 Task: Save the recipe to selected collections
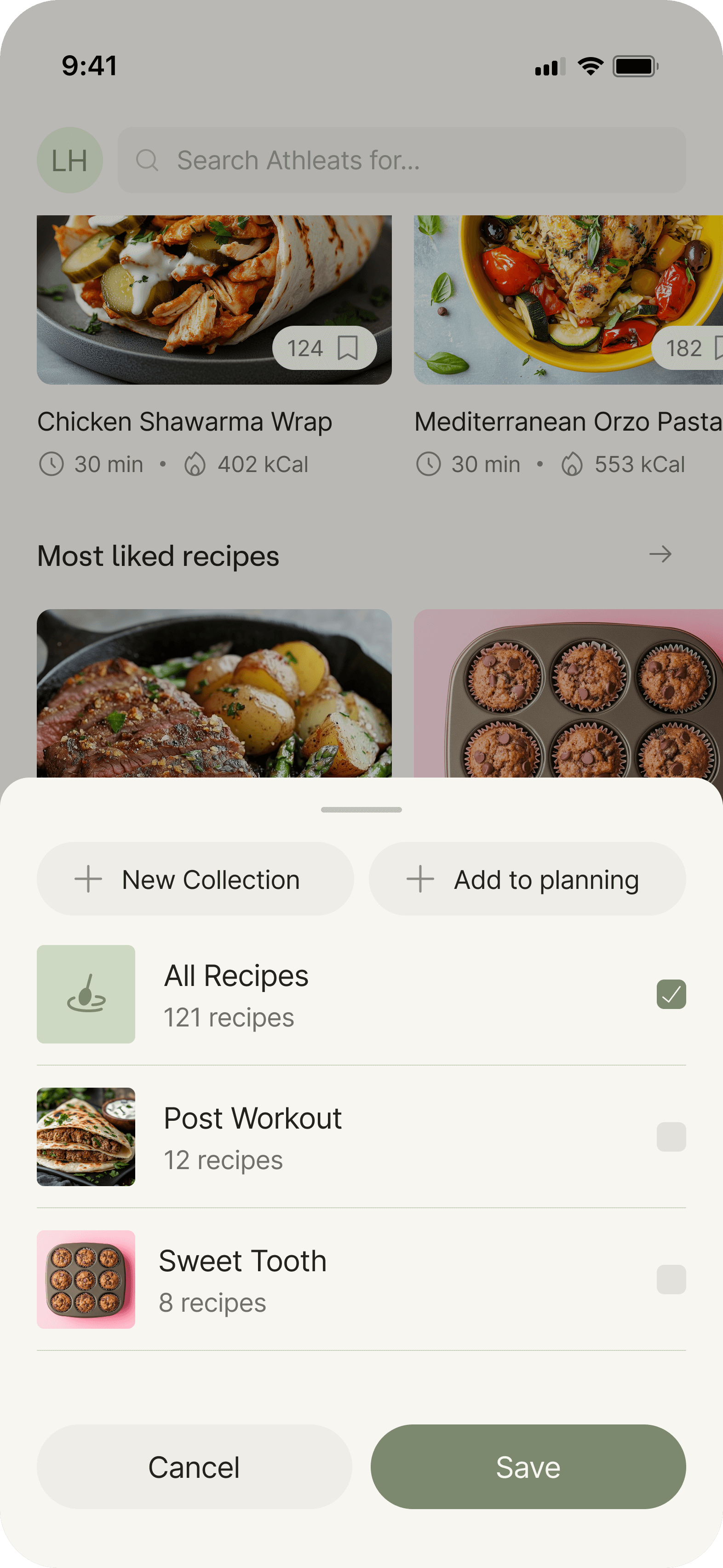click(x=528, y=1466)
